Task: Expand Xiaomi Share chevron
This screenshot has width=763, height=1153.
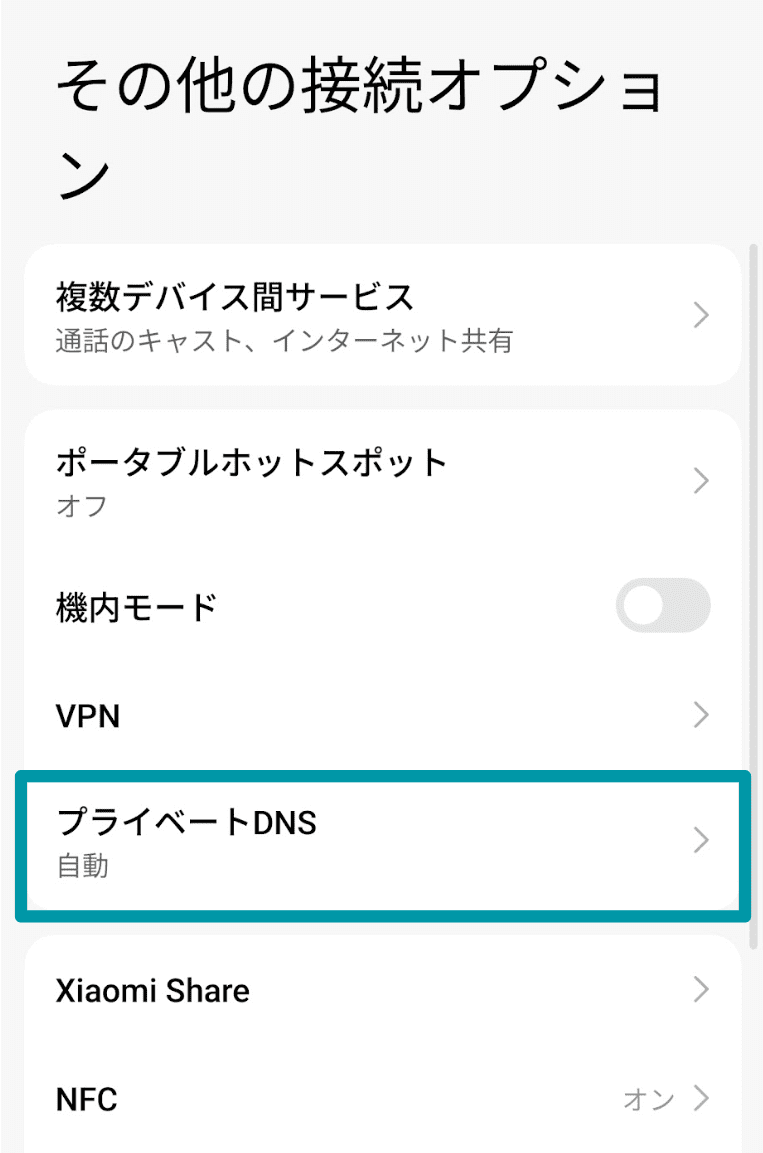Action: (x=700, y=990)
